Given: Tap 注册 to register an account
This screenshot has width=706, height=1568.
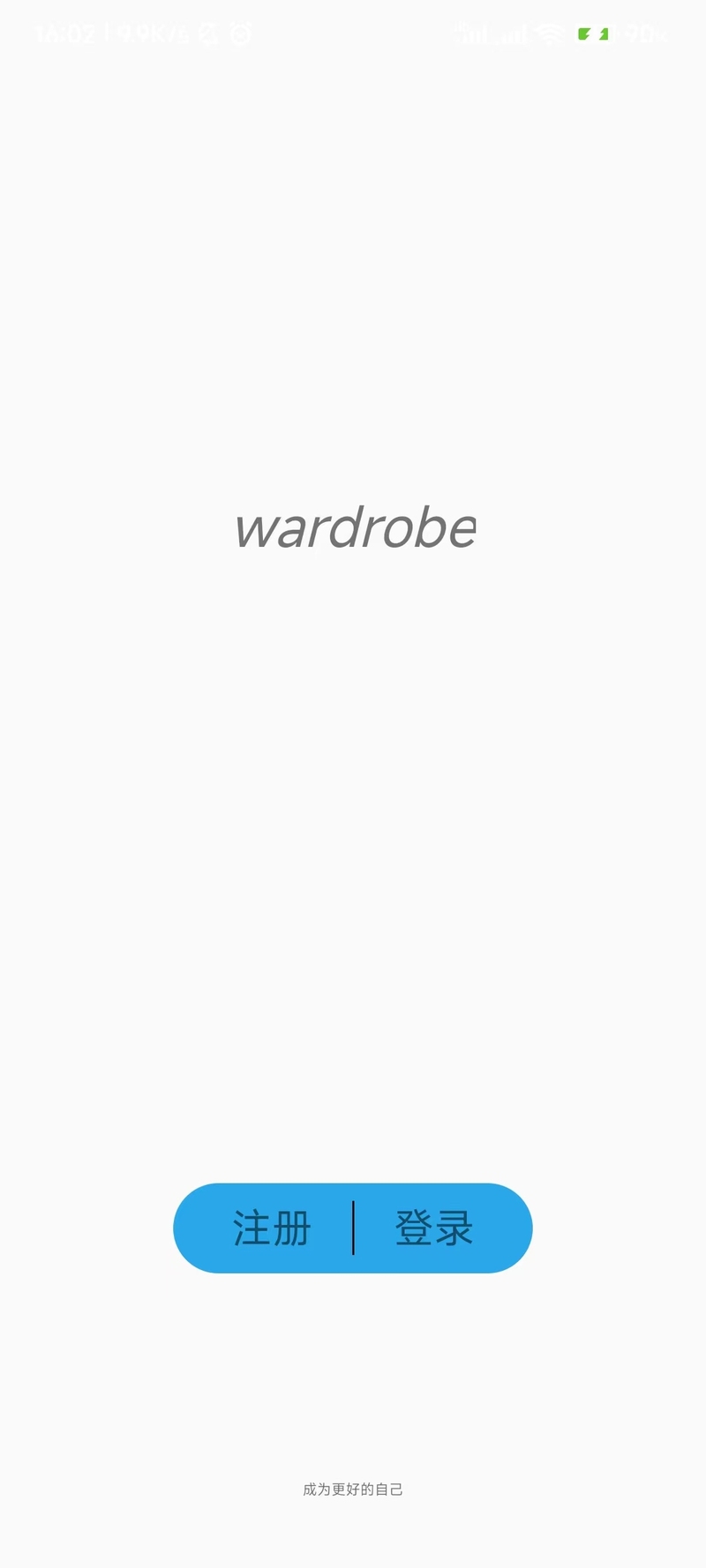Looking at the screenshot, I should (x=271, y=1228).
